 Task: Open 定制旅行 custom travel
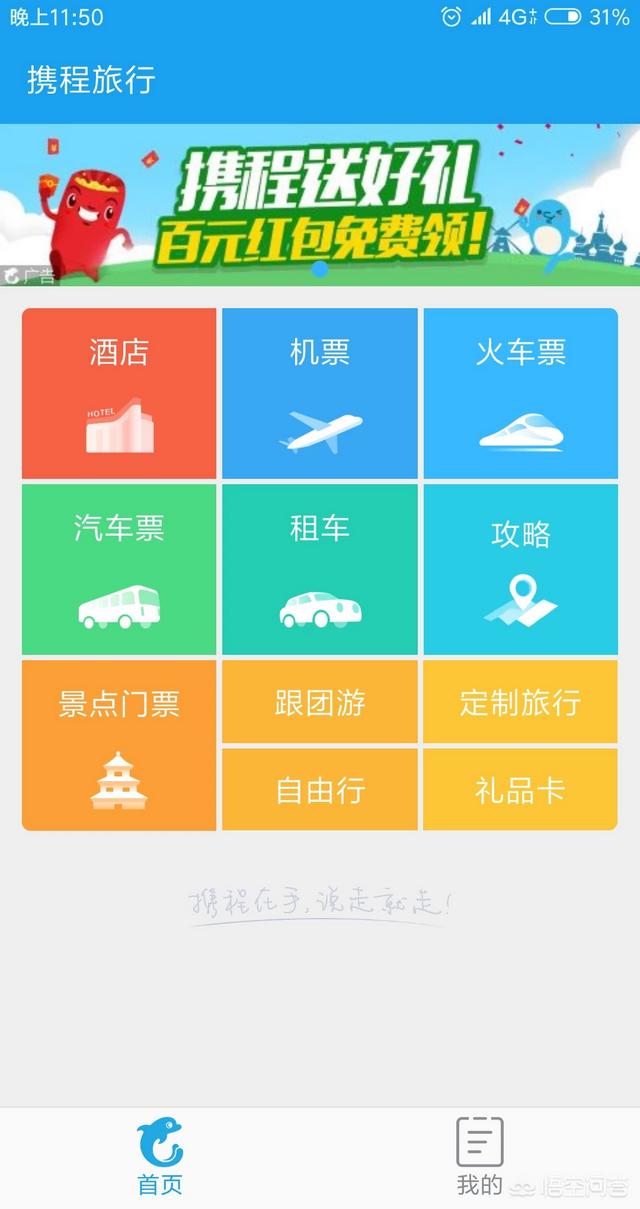pyautogui.click(x=520, y=702)
